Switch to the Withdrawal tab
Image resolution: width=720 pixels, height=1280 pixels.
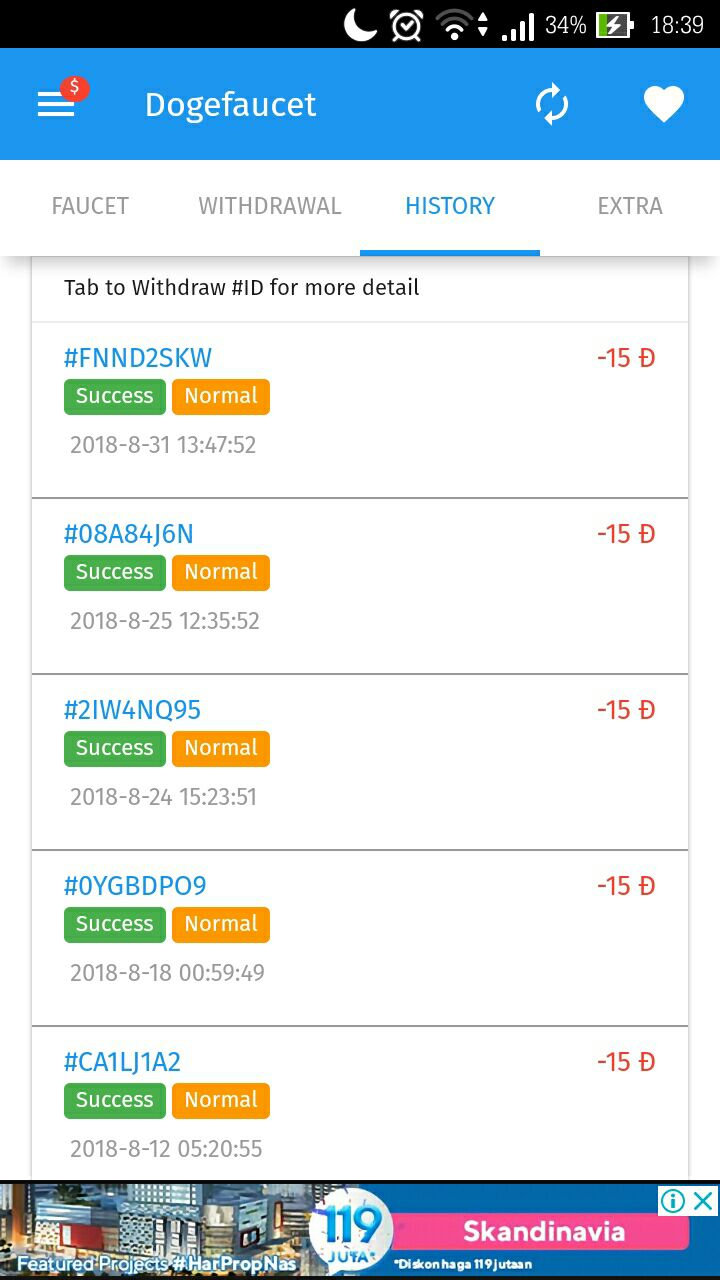270,206
